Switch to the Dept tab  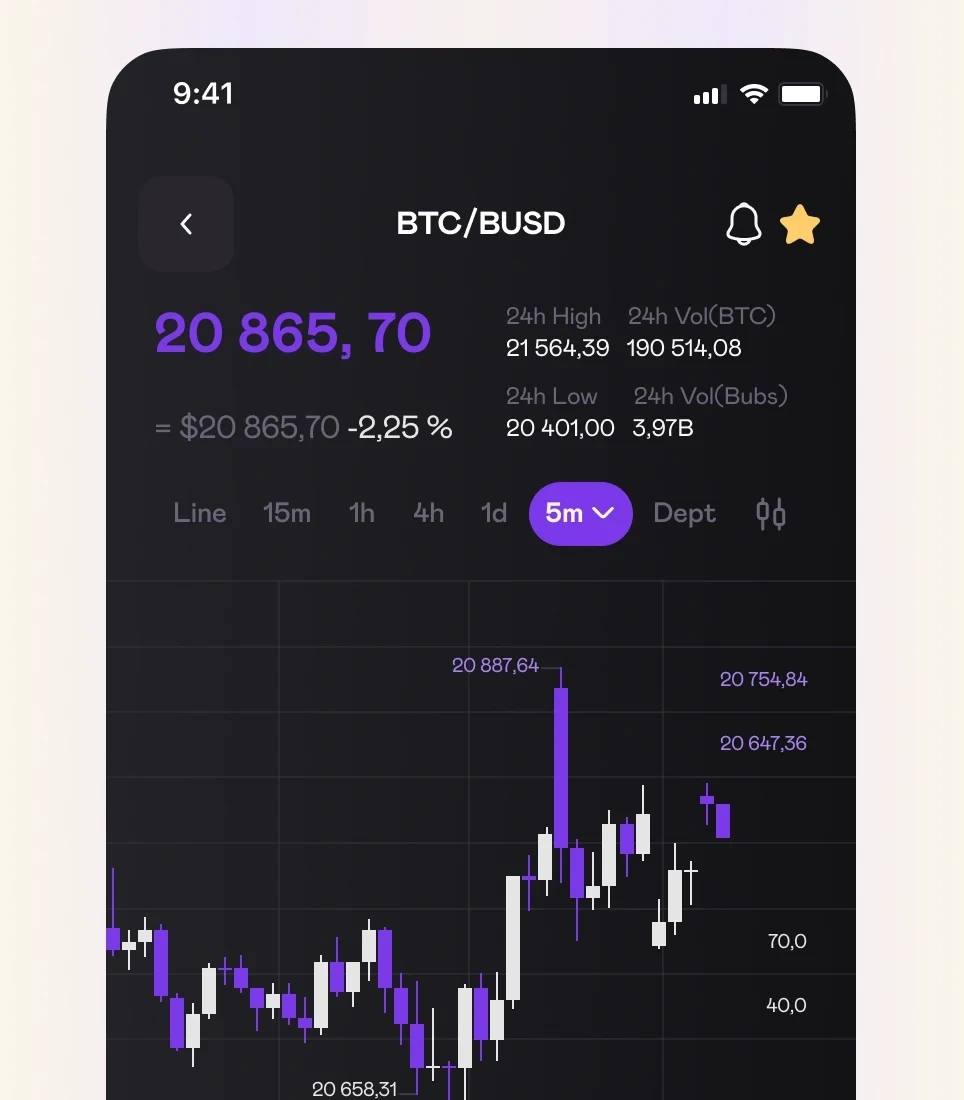pyautogui.click(x=685, y=513)
